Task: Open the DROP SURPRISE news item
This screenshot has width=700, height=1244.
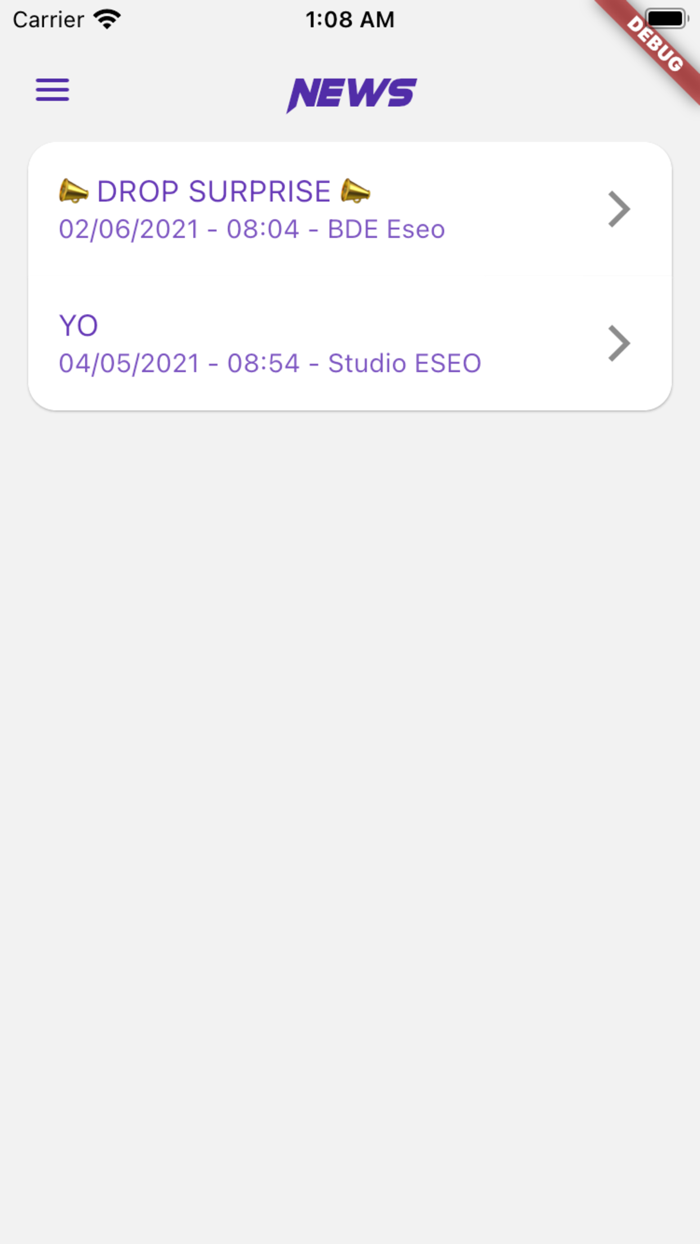Action: tap(348, 209)
